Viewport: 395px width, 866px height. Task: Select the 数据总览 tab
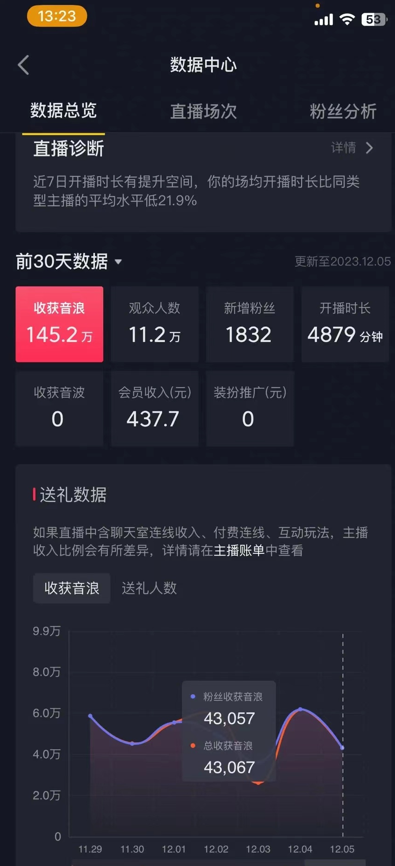coord(64,110)
